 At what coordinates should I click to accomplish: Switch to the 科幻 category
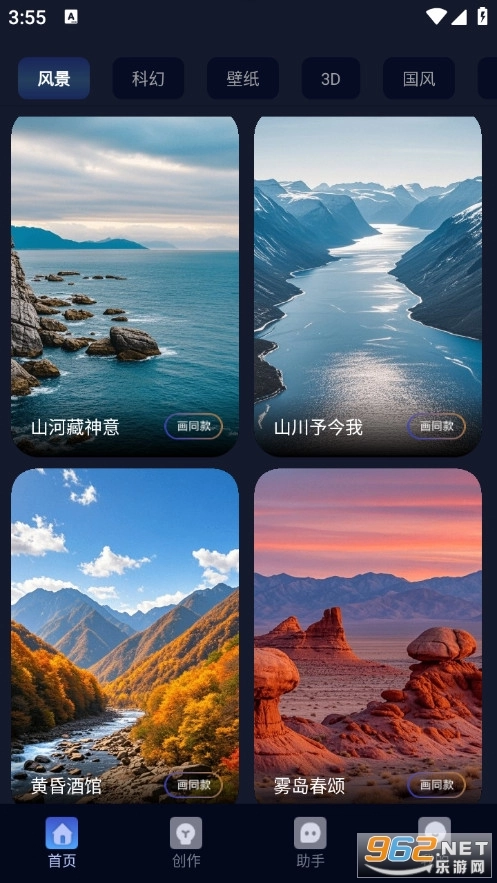(x=149, y=78)
